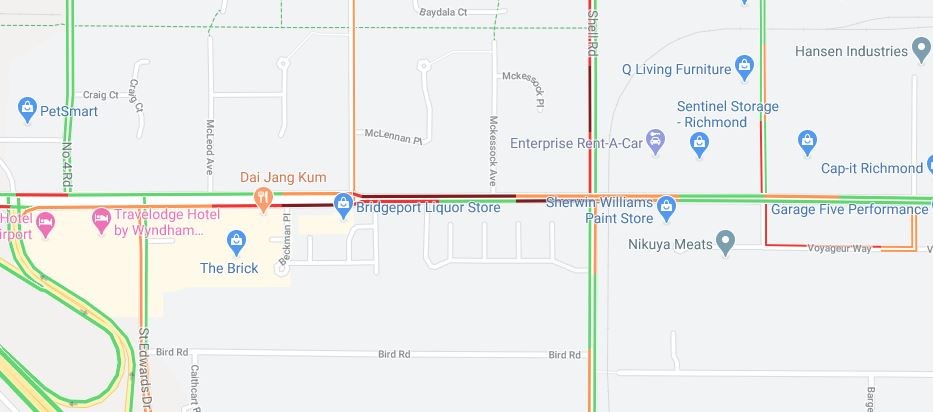This screenshot has height=412, width=933.
Task: Open Q Living Furniture marker
Action: click(x=743, y=68)
